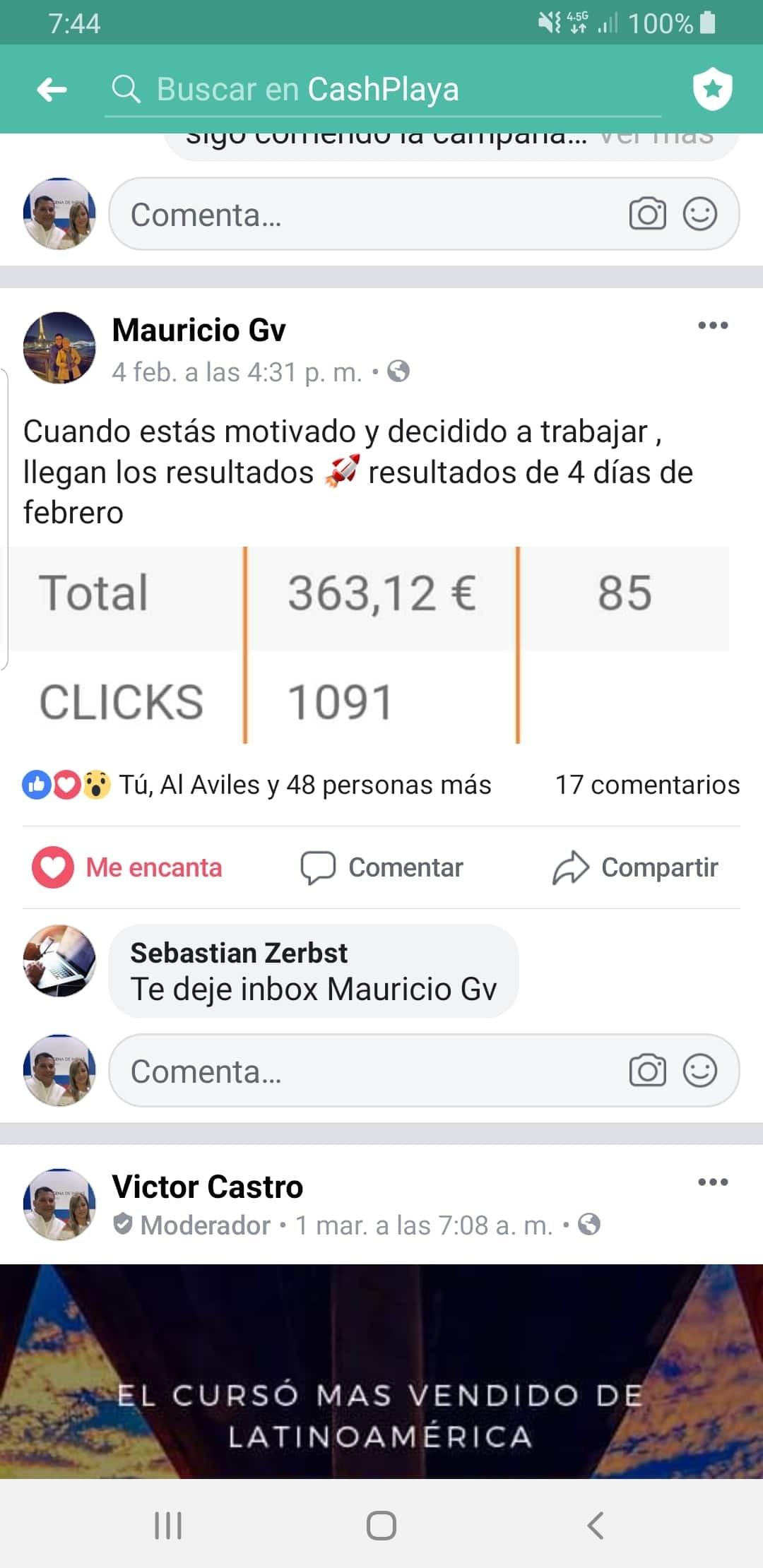Toggle Me encanta reaction on Mauricio's post
This screenshot has height=1568, width=763.
point(127,867)
